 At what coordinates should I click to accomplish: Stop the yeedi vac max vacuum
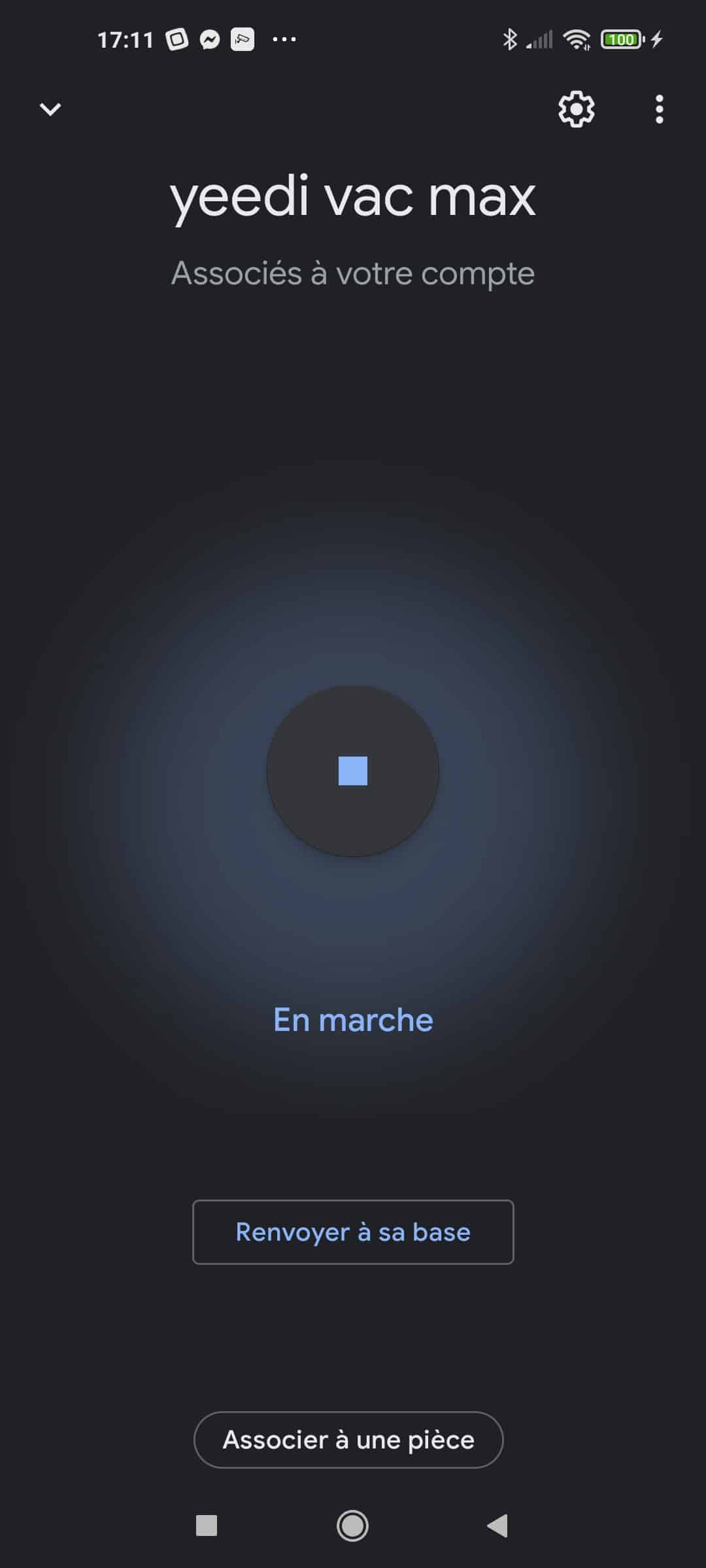coord(353,771)
